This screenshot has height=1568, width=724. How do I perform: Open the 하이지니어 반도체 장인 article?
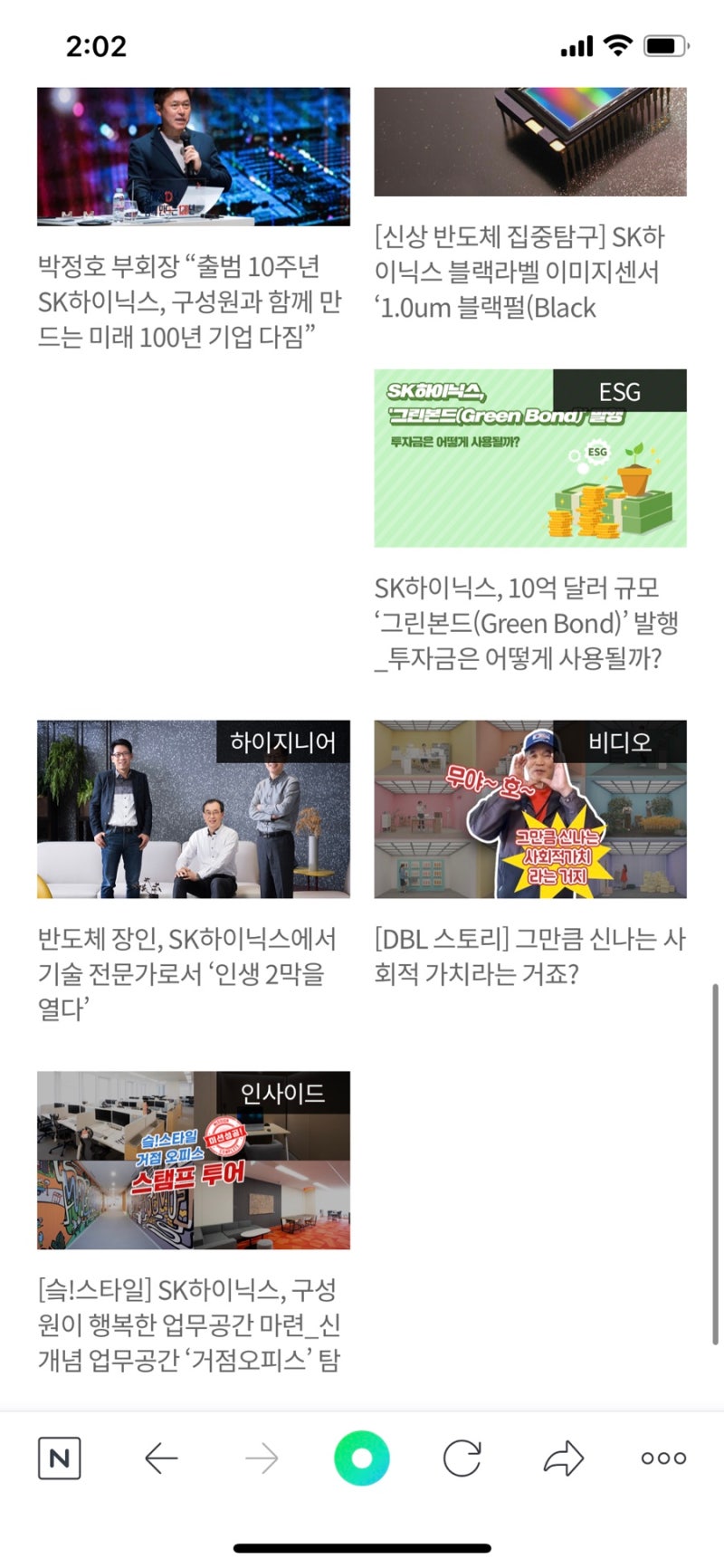[x=193, y=808]
